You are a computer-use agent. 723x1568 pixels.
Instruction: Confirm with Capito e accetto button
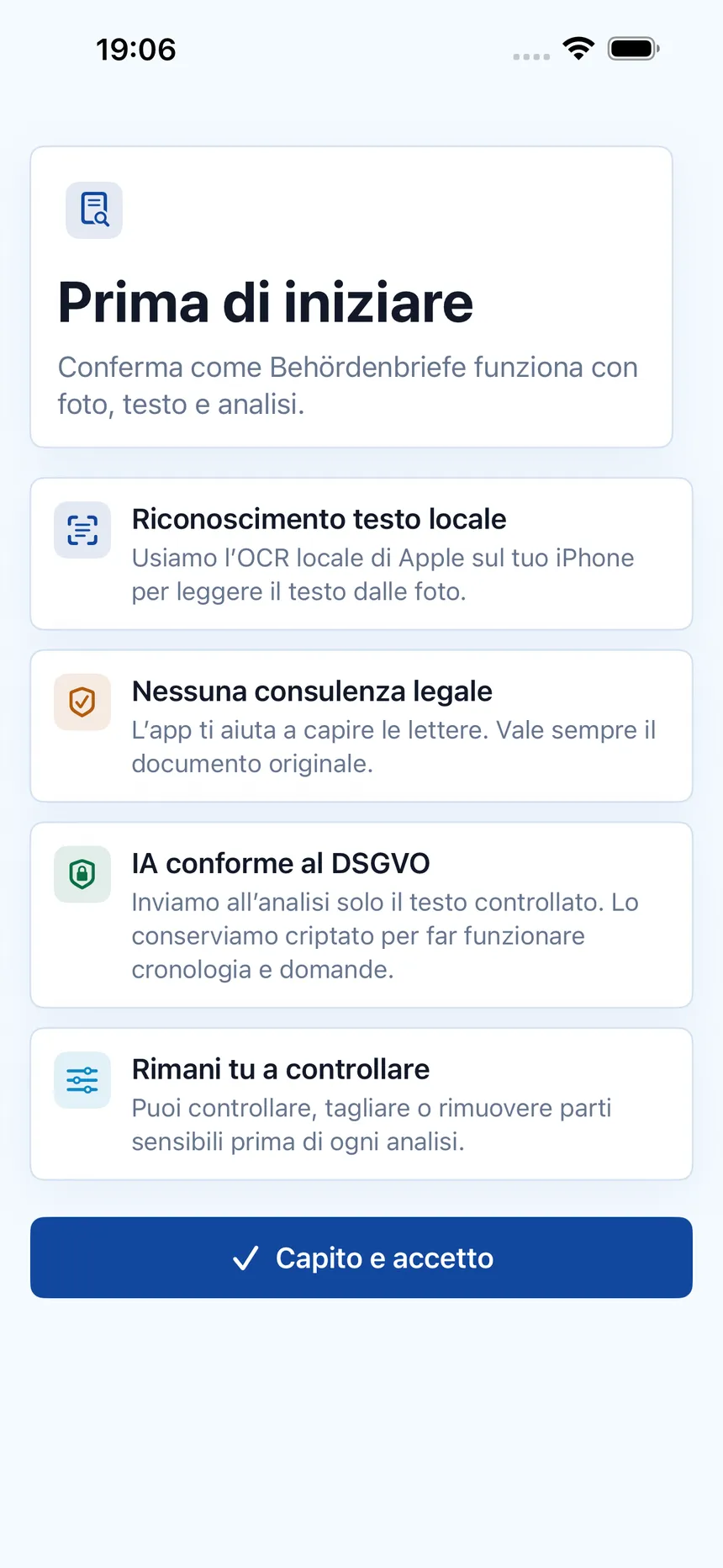point(361,1257)
